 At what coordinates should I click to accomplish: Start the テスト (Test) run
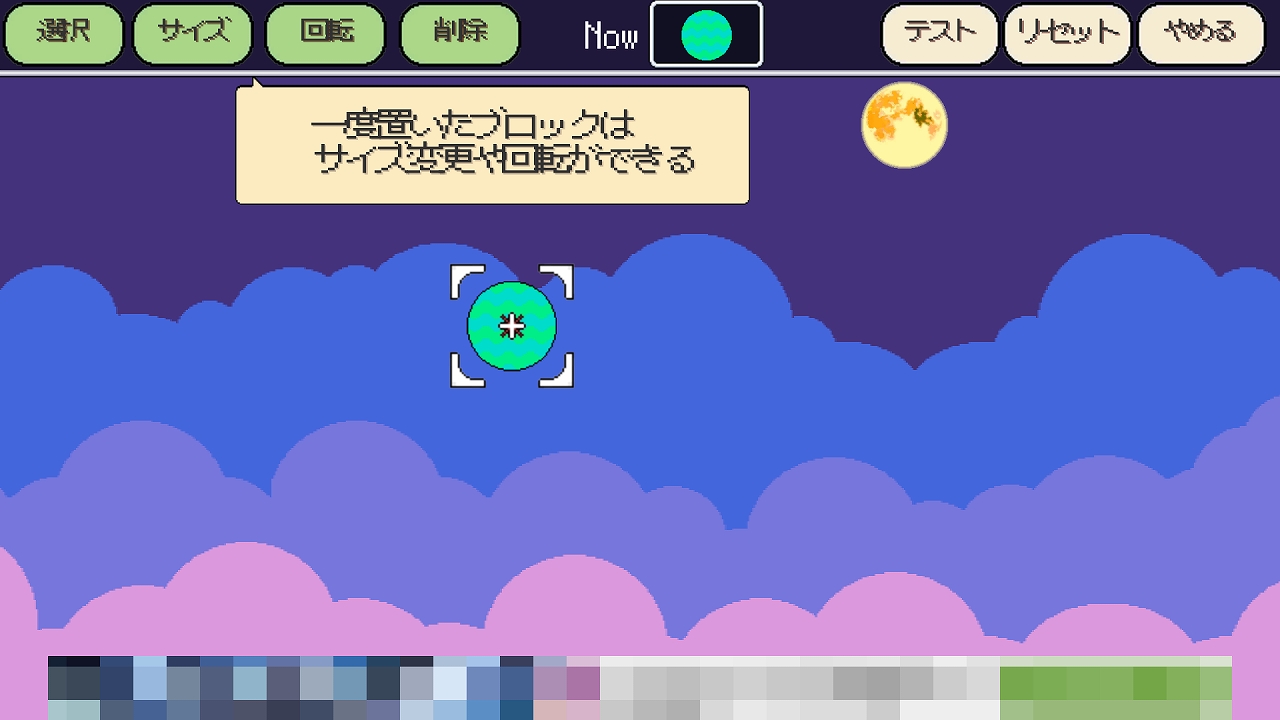point(940,34)
